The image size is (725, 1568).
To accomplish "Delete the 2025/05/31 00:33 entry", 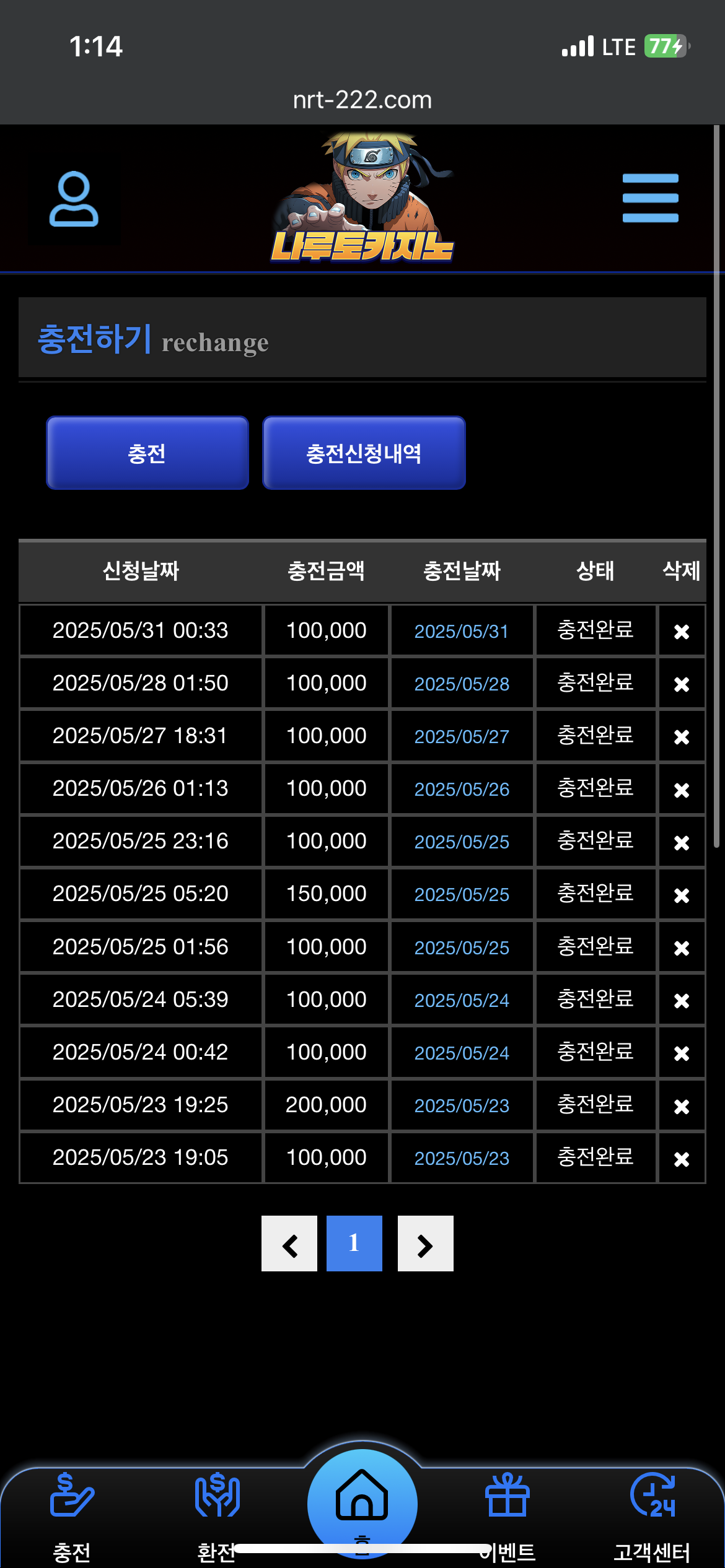I will 682,632.
